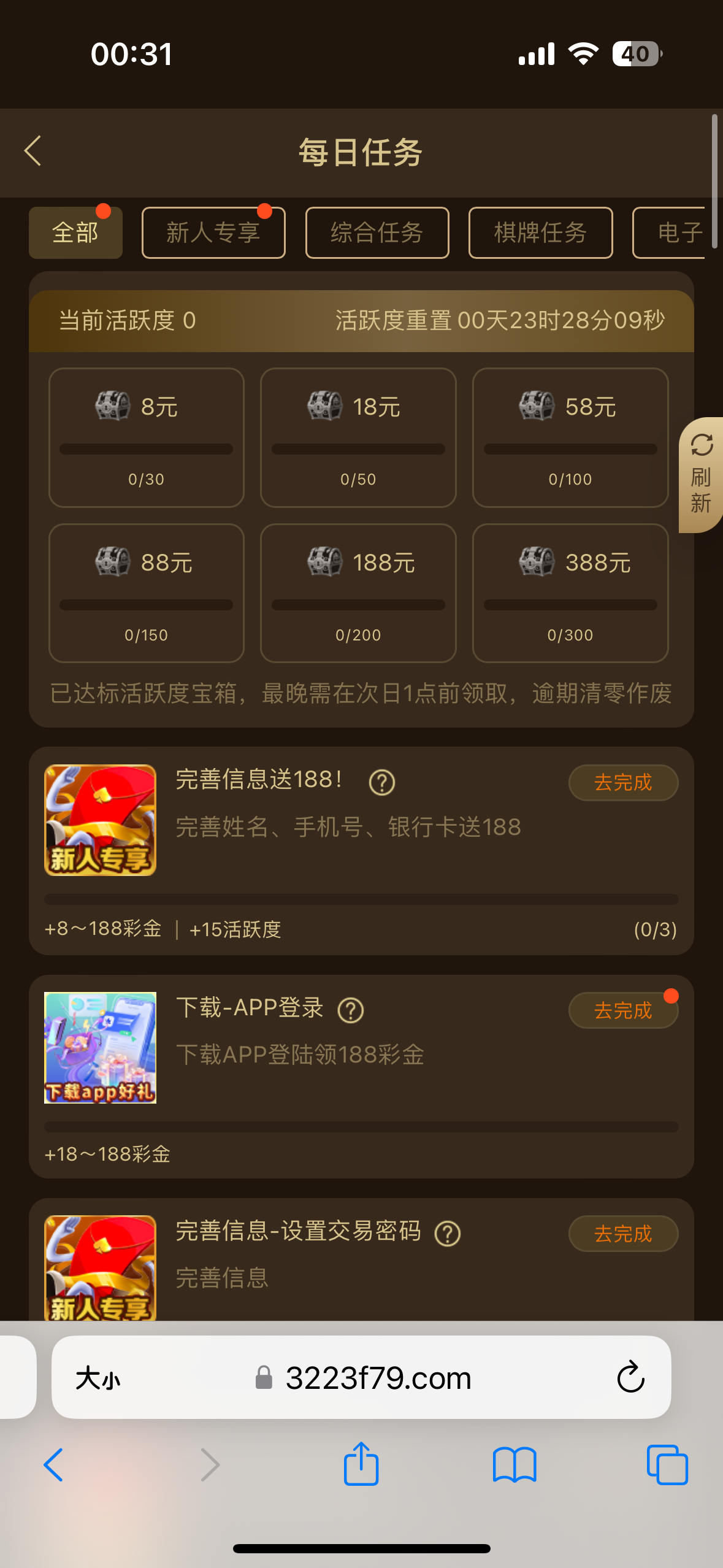
Task: Switch to the 新人专享 tab
Action: coord(213,233)
